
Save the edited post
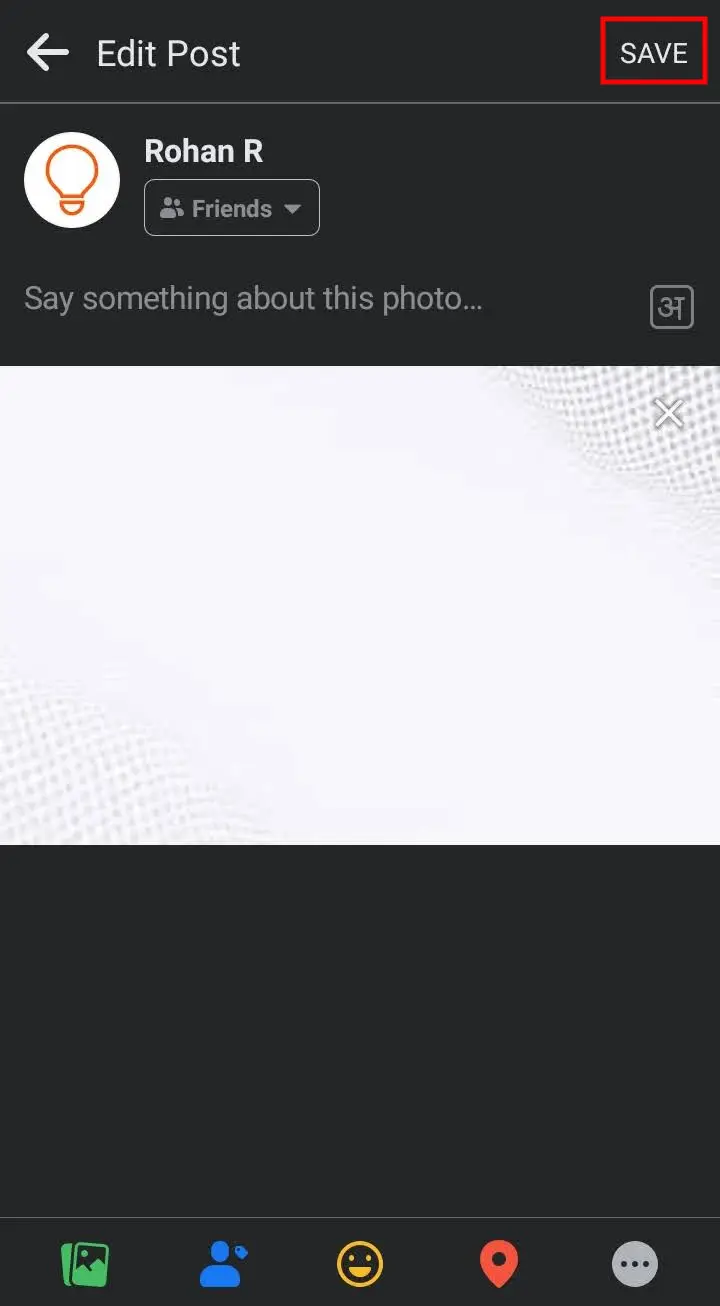(654, 52)
